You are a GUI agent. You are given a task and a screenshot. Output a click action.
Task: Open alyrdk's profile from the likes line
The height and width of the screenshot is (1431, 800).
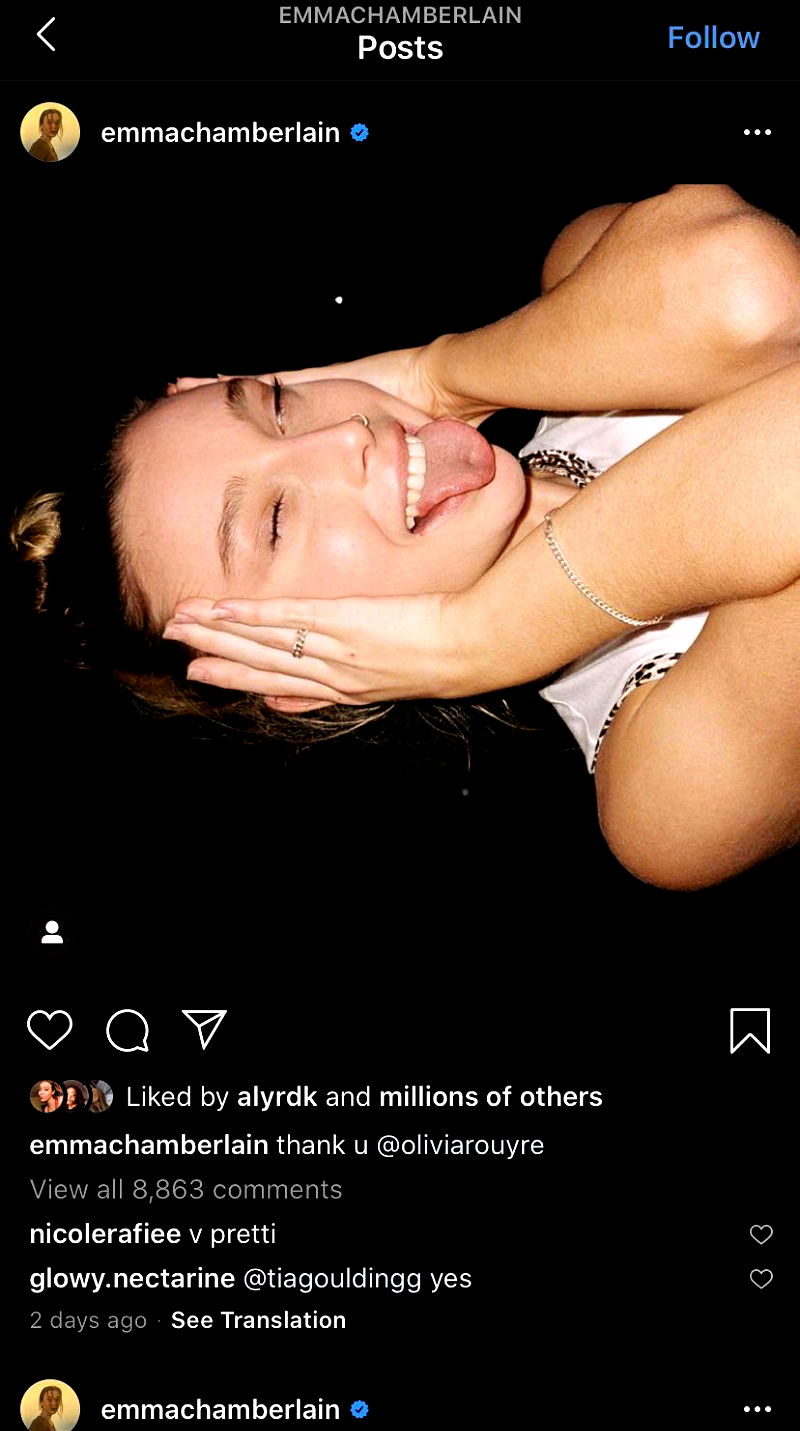tap(277, 1097)
